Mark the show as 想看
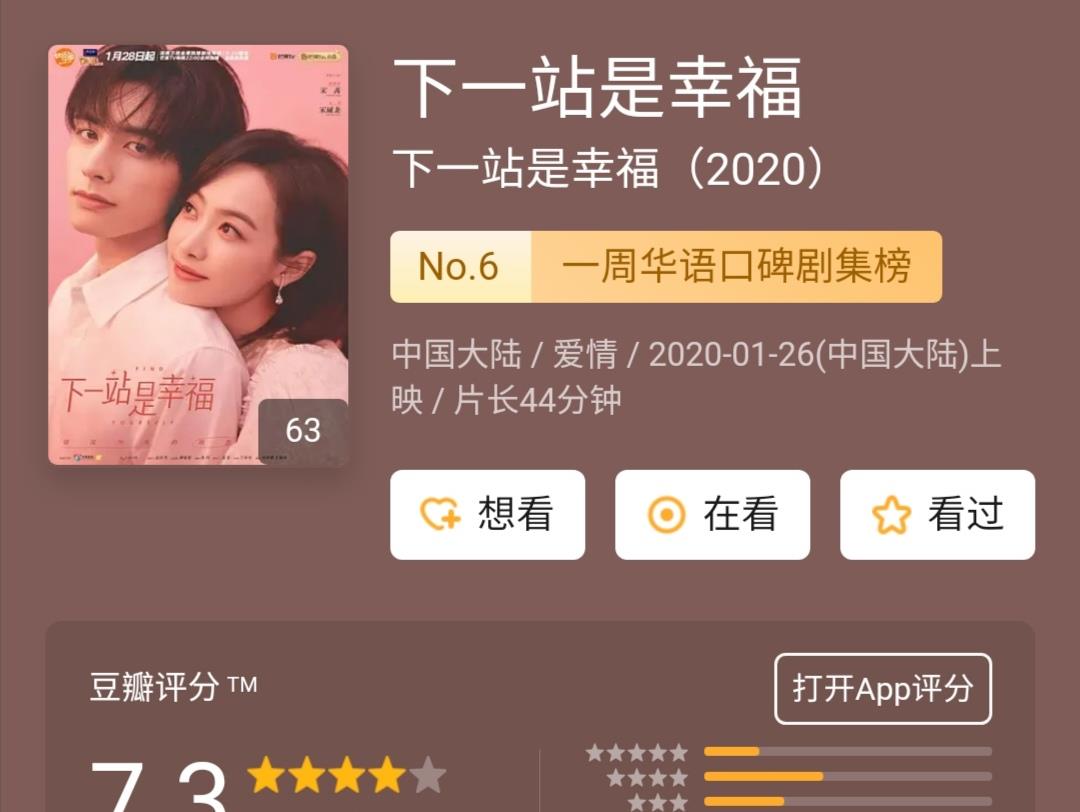The height and width of the screenshot is (812, 1080). click(487, 515)
